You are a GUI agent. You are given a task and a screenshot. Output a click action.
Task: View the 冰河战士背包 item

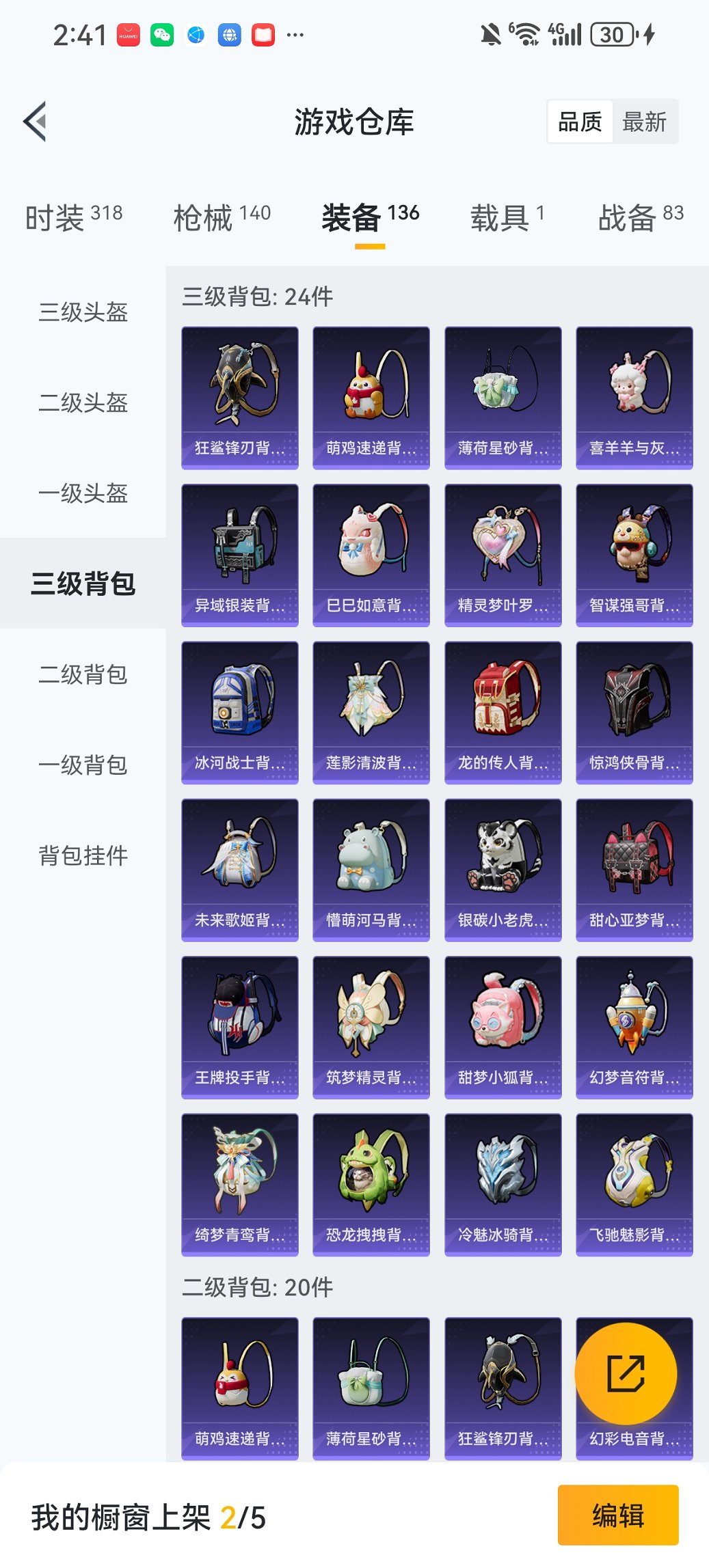[239, 711]
